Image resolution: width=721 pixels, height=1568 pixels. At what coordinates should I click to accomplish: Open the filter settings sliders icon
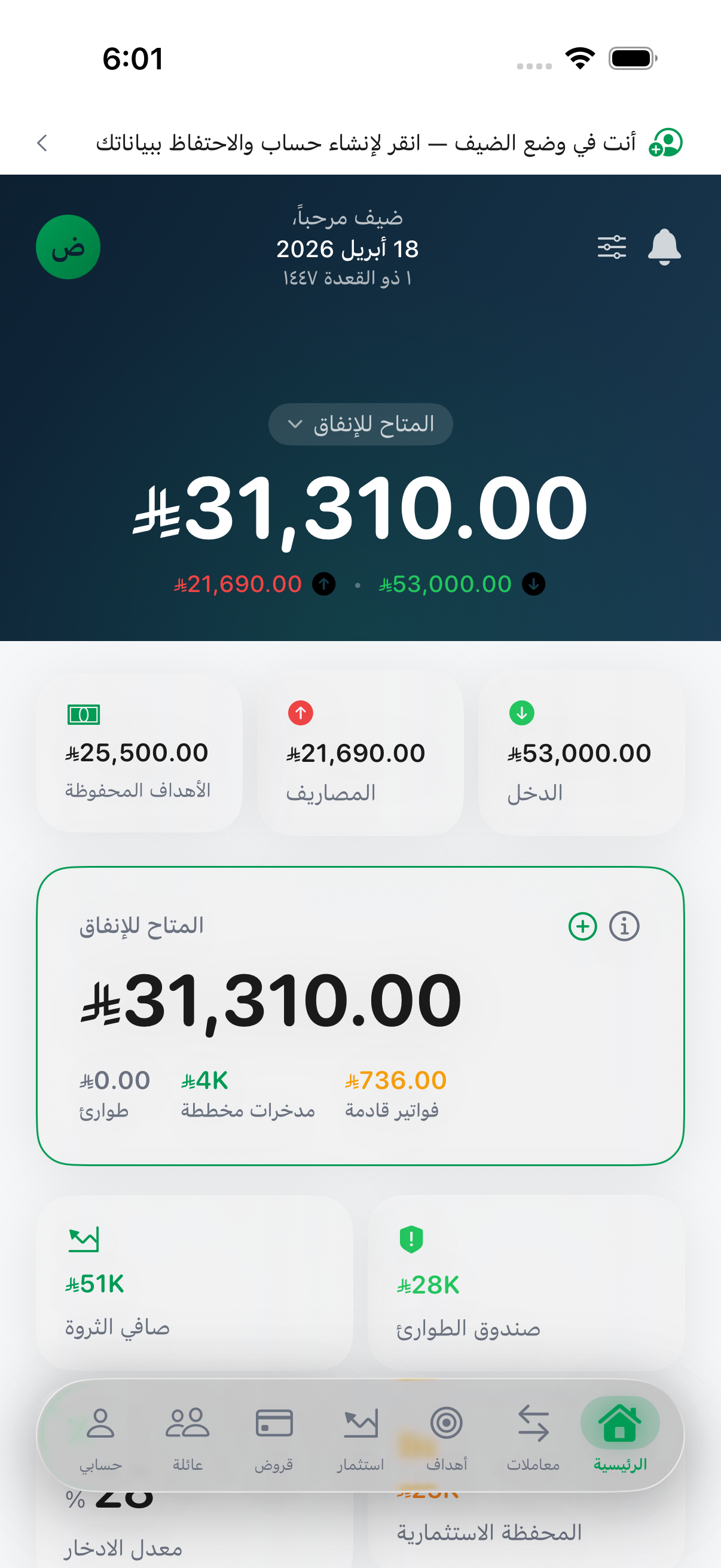coord(612,247)
